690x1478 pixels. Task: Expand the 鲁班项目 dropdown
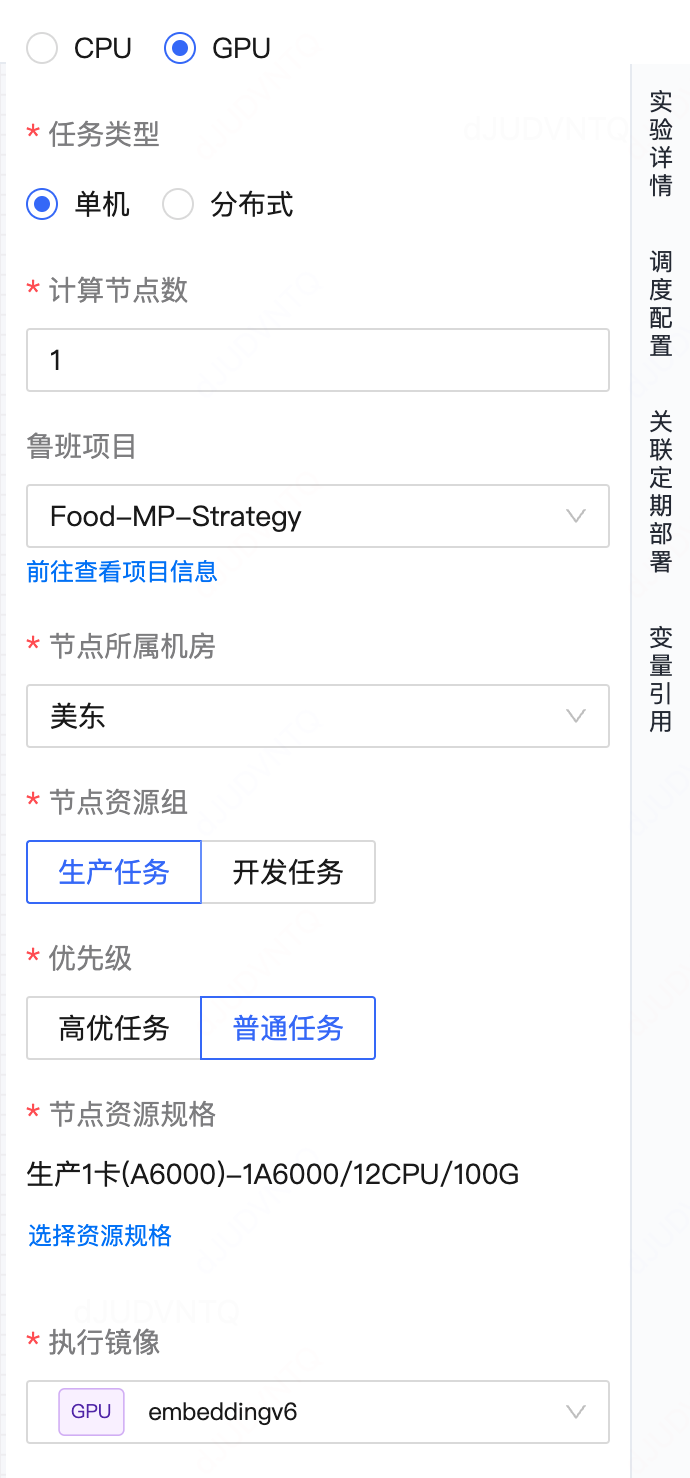[317, 516]
